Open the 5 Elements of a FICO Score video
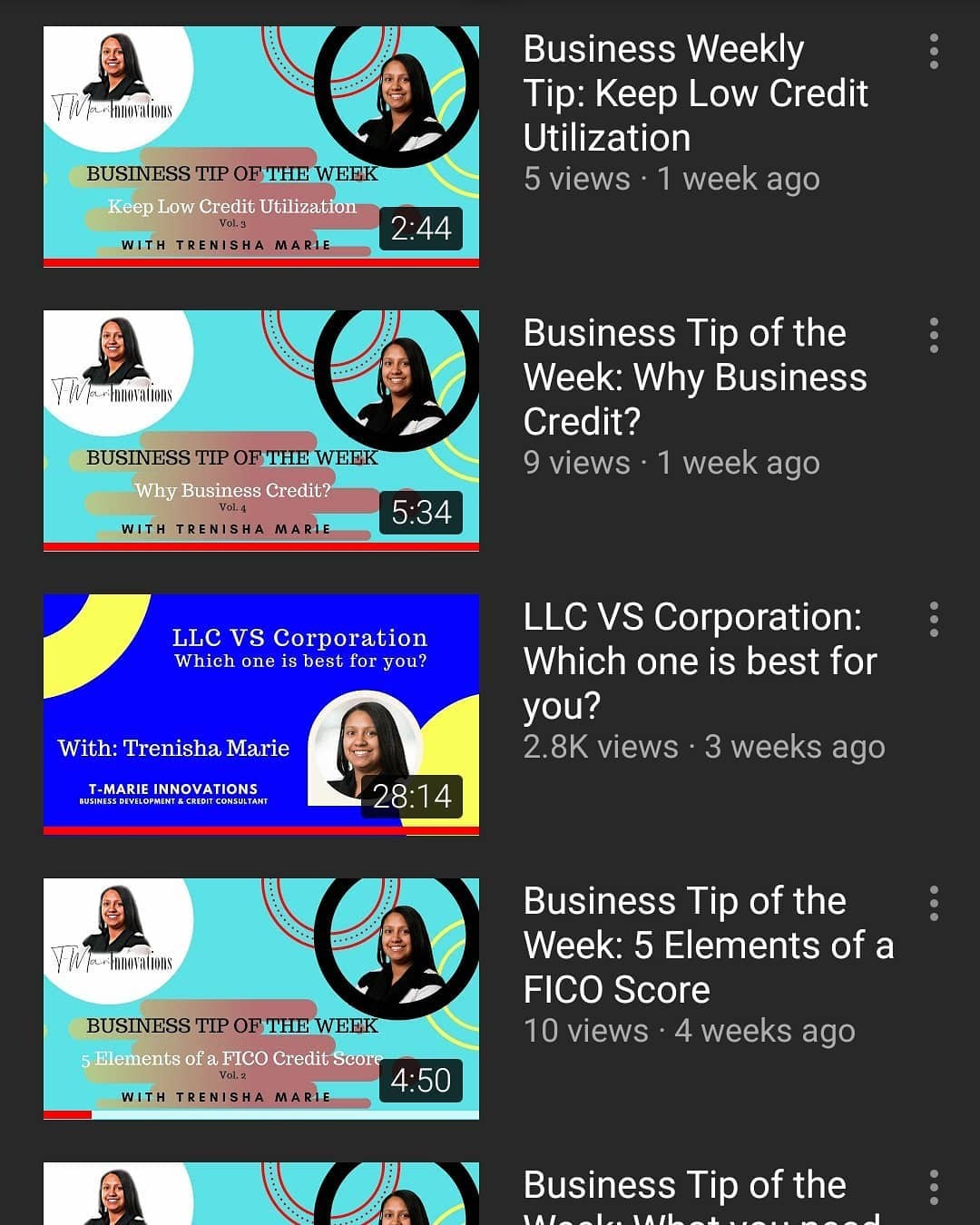This screenshot has width=980, height=1225. point(261,998)
